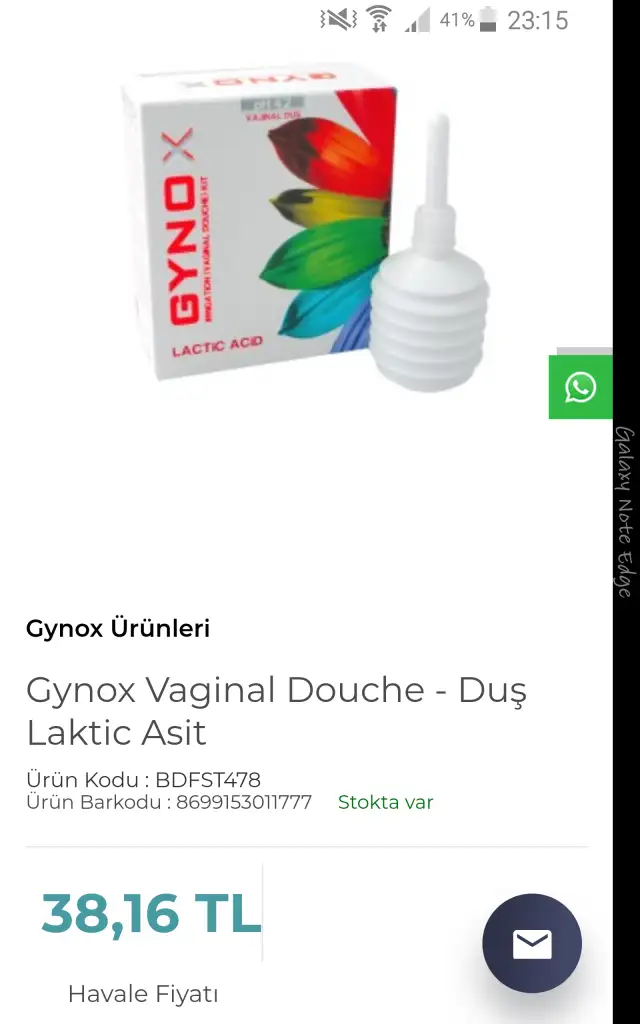Open WhatsApp contact button

click(581, 387)
